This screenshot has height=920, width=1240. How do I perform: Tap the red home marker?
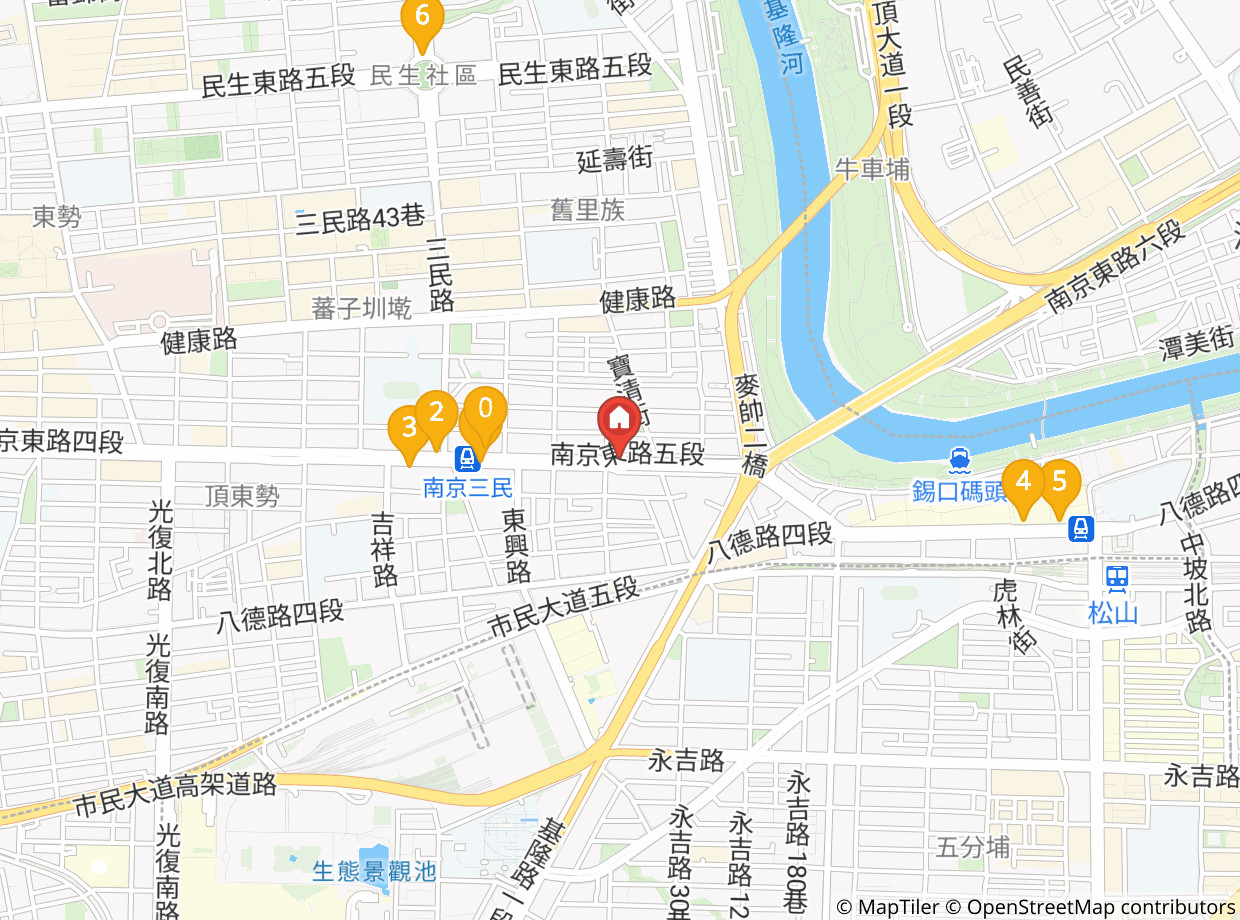tap(619, 425)
